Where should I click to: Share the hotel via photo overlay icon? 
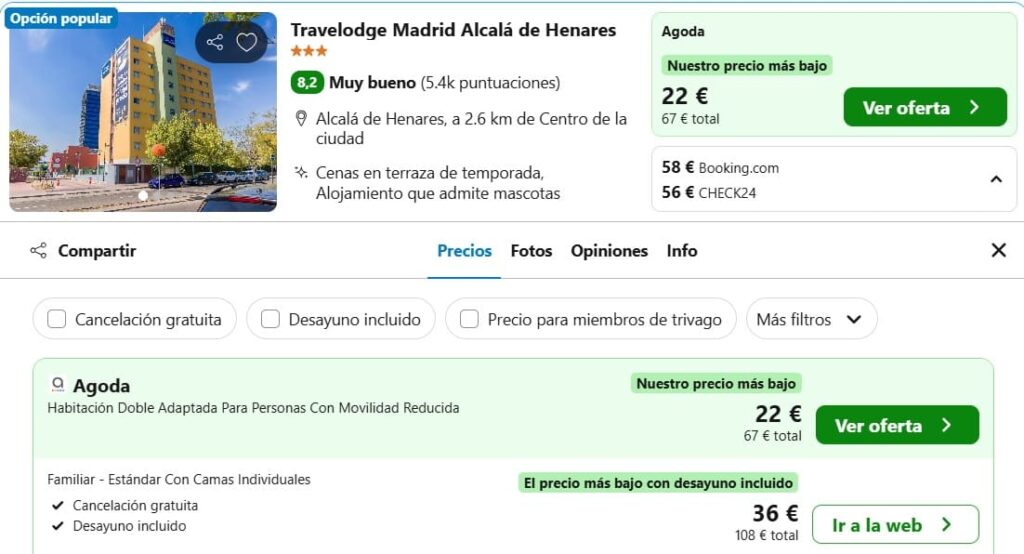click(215, 42)
